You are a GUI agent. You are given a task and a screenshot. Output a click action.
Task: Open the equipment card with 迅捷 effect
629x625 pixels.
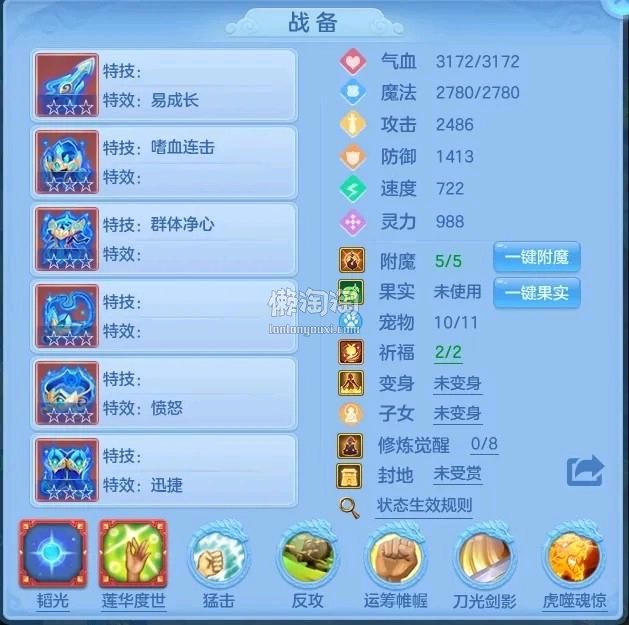(165, 470)
